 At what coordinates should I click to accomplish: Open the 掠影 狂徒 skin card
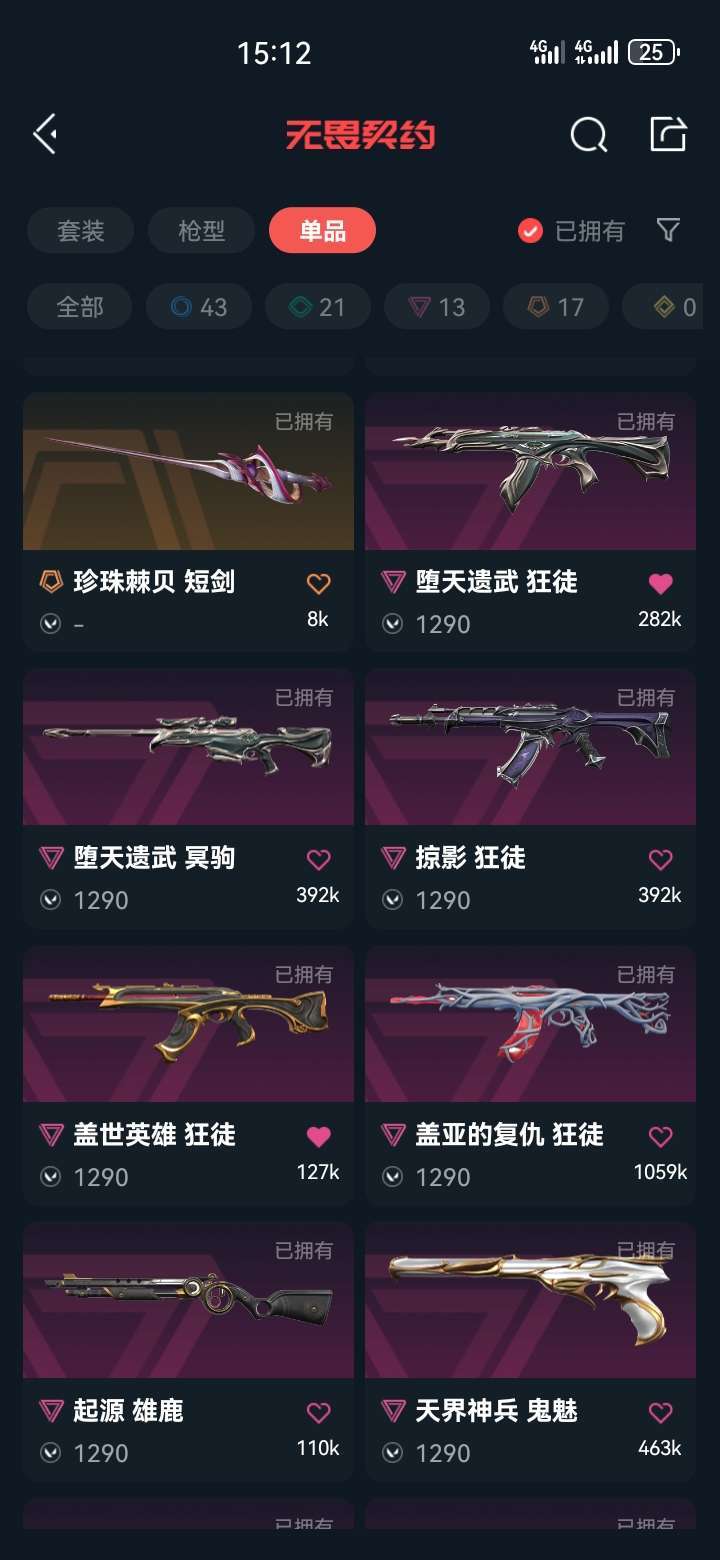(x=530, y=798)
